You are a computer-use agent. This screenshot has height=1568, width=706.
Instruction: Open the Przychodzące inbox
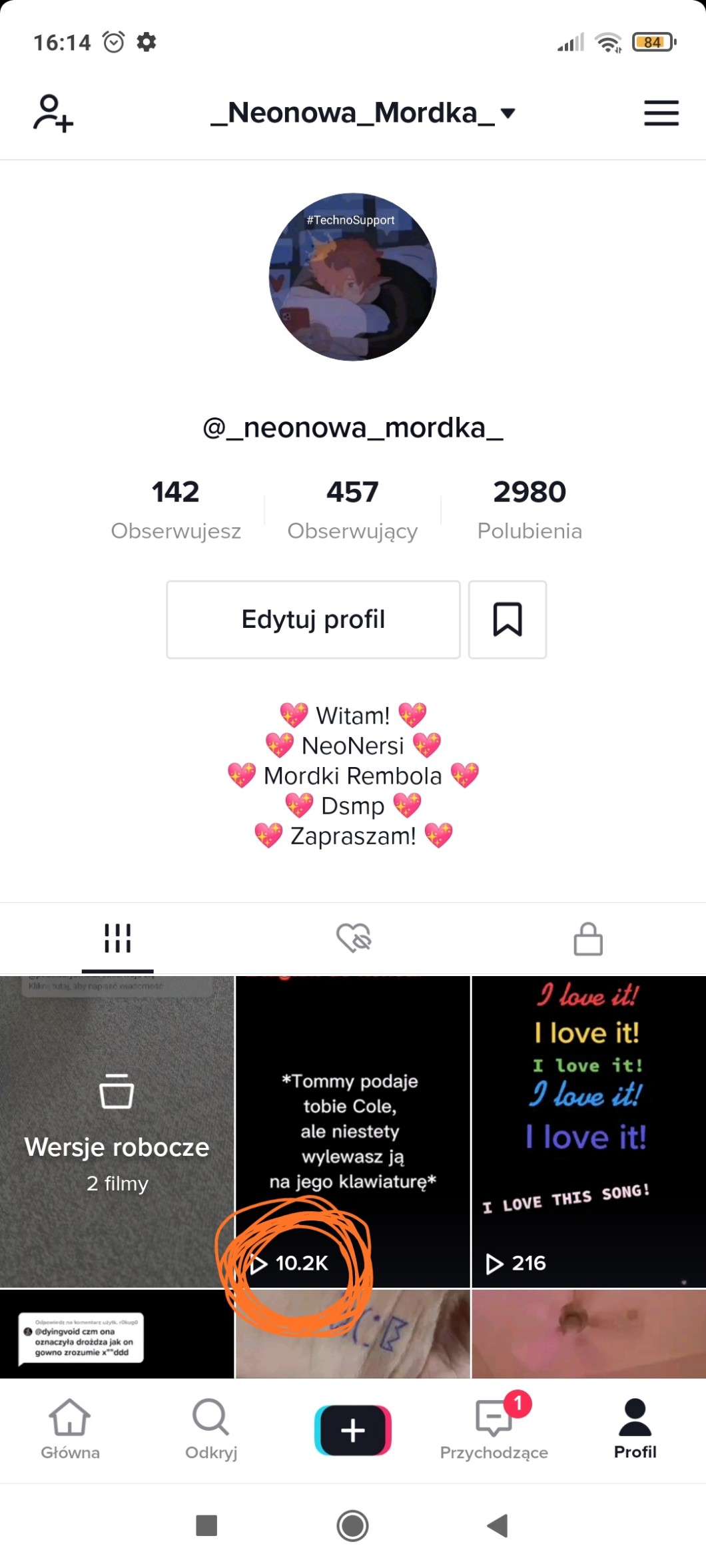click(x=494, y=1429)
